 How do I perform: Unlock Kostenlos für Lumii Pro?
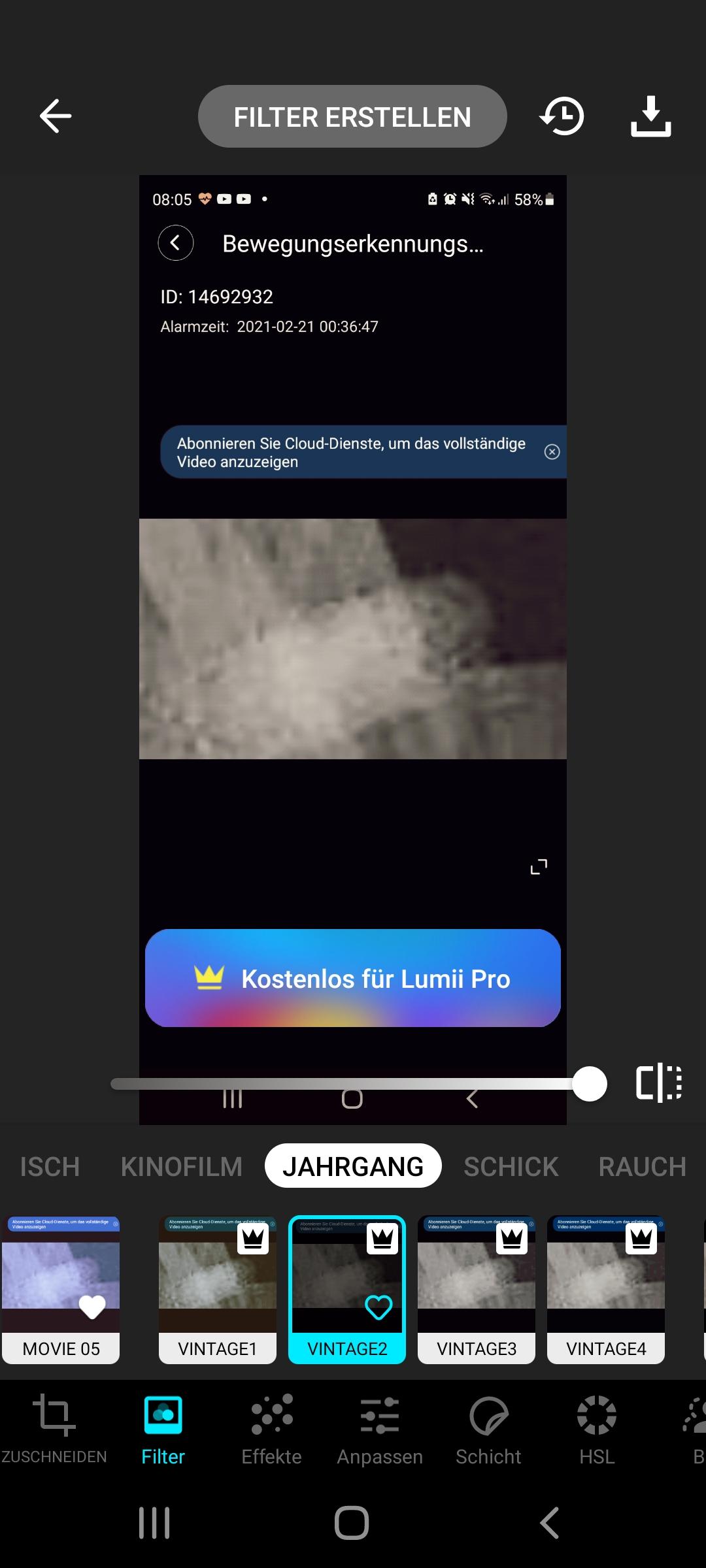click(x=353, y=978)
